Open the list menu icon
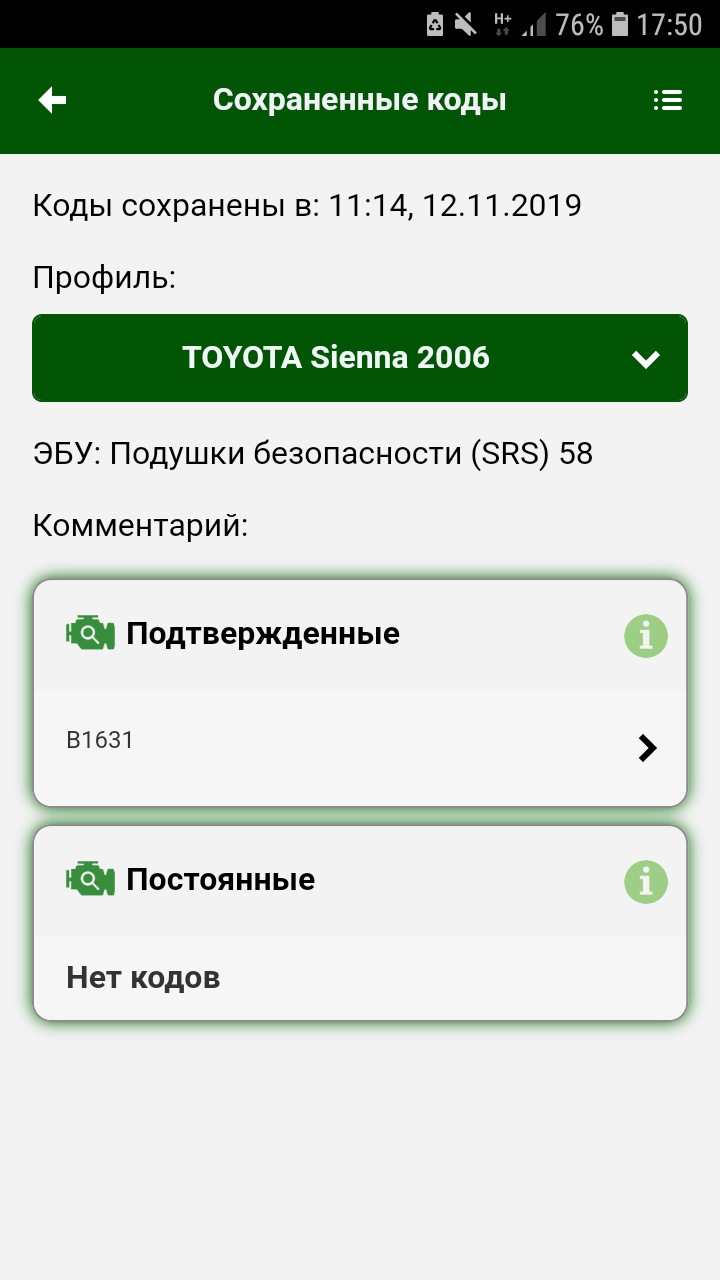 667,100
